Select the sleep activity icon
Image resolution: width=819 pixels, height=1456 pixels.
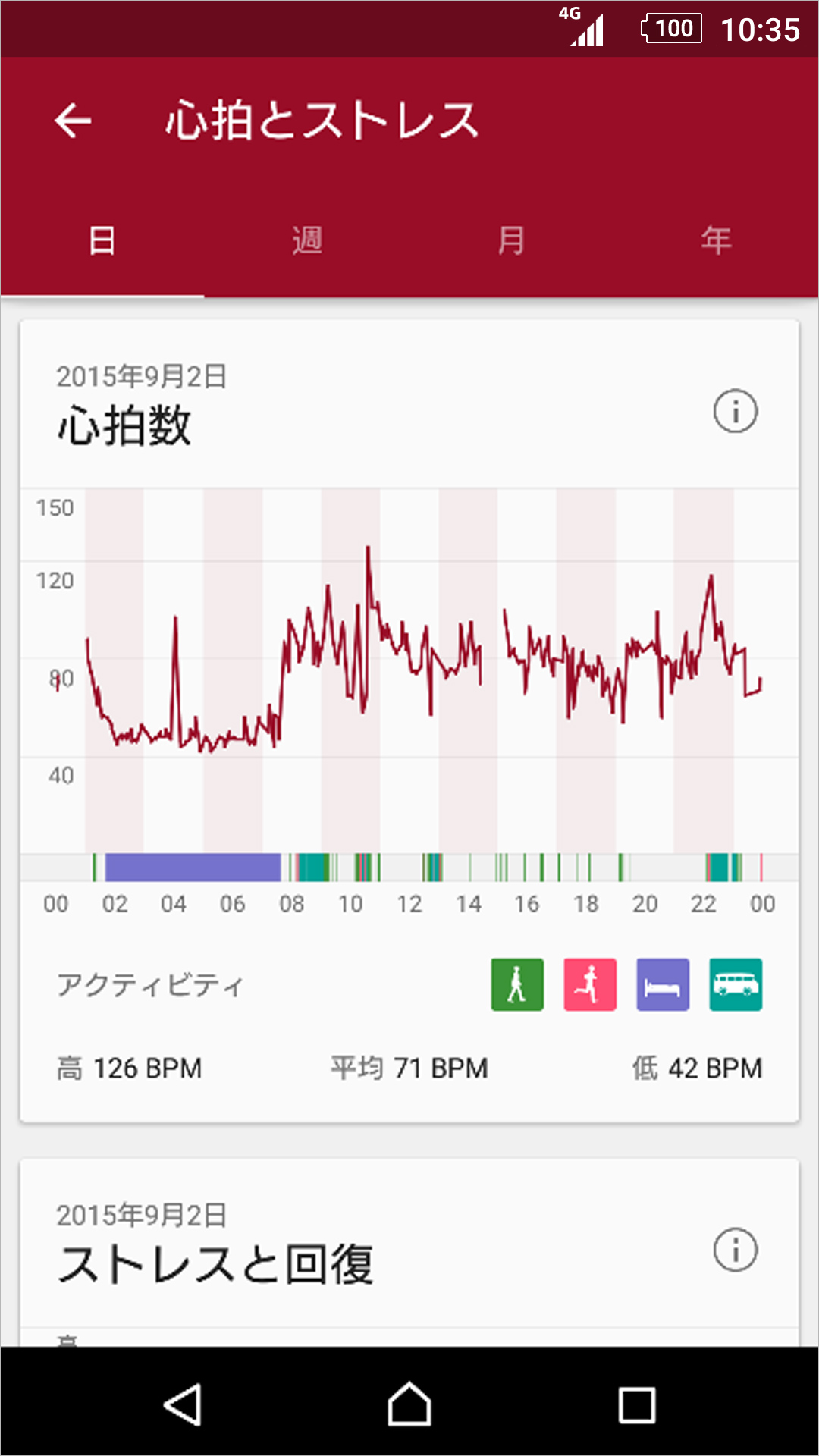[x=663, y=986]
